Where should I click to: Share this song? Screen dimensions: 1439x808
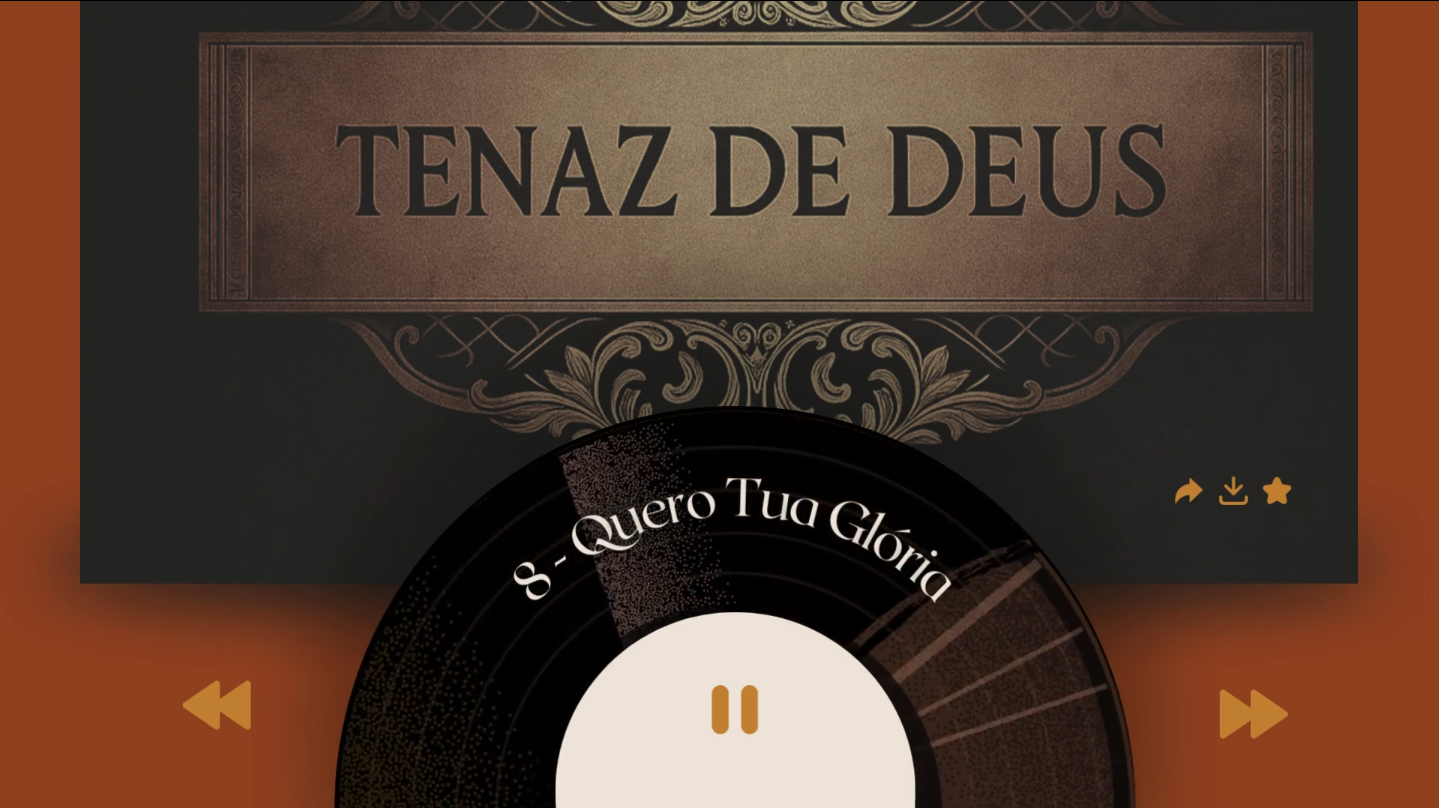coord(1188,492)
